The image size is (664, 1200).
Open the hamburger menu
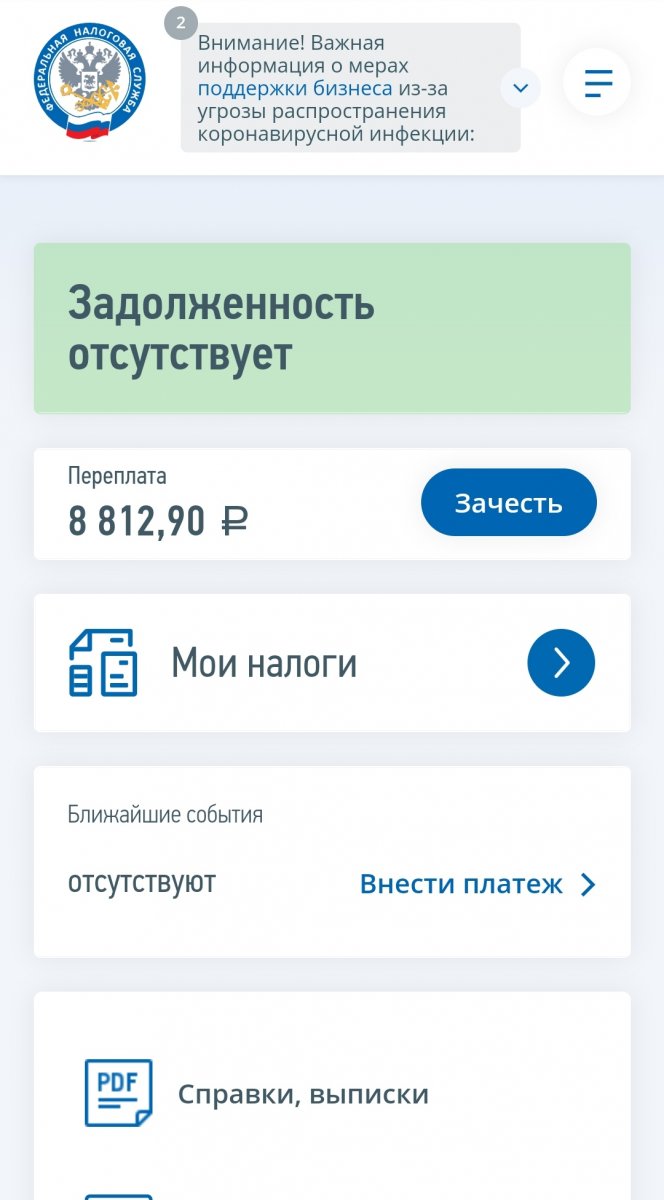click(x=597, y=82)
